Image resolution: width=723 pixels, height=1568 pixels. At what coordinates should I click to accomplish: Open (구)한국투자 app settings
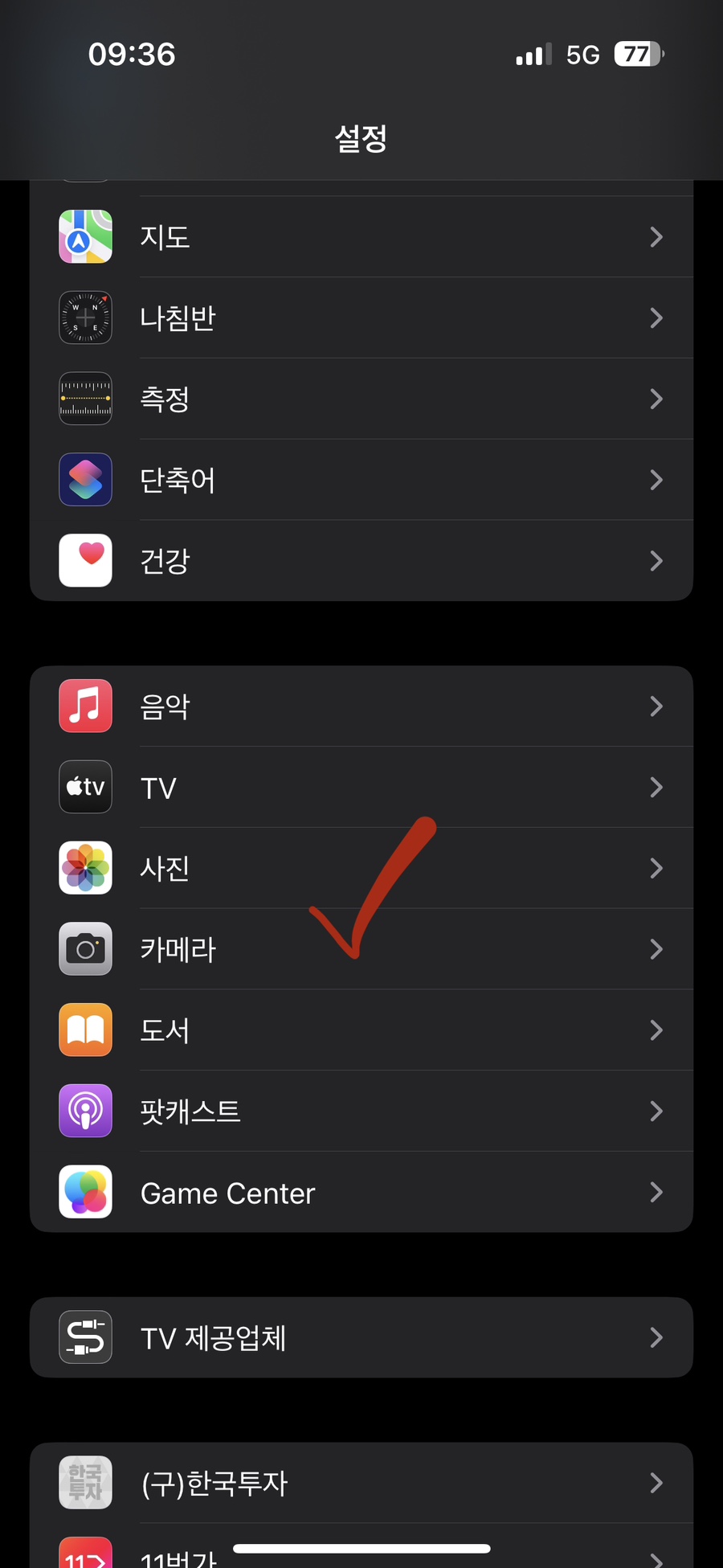[x=361, y=1483]
